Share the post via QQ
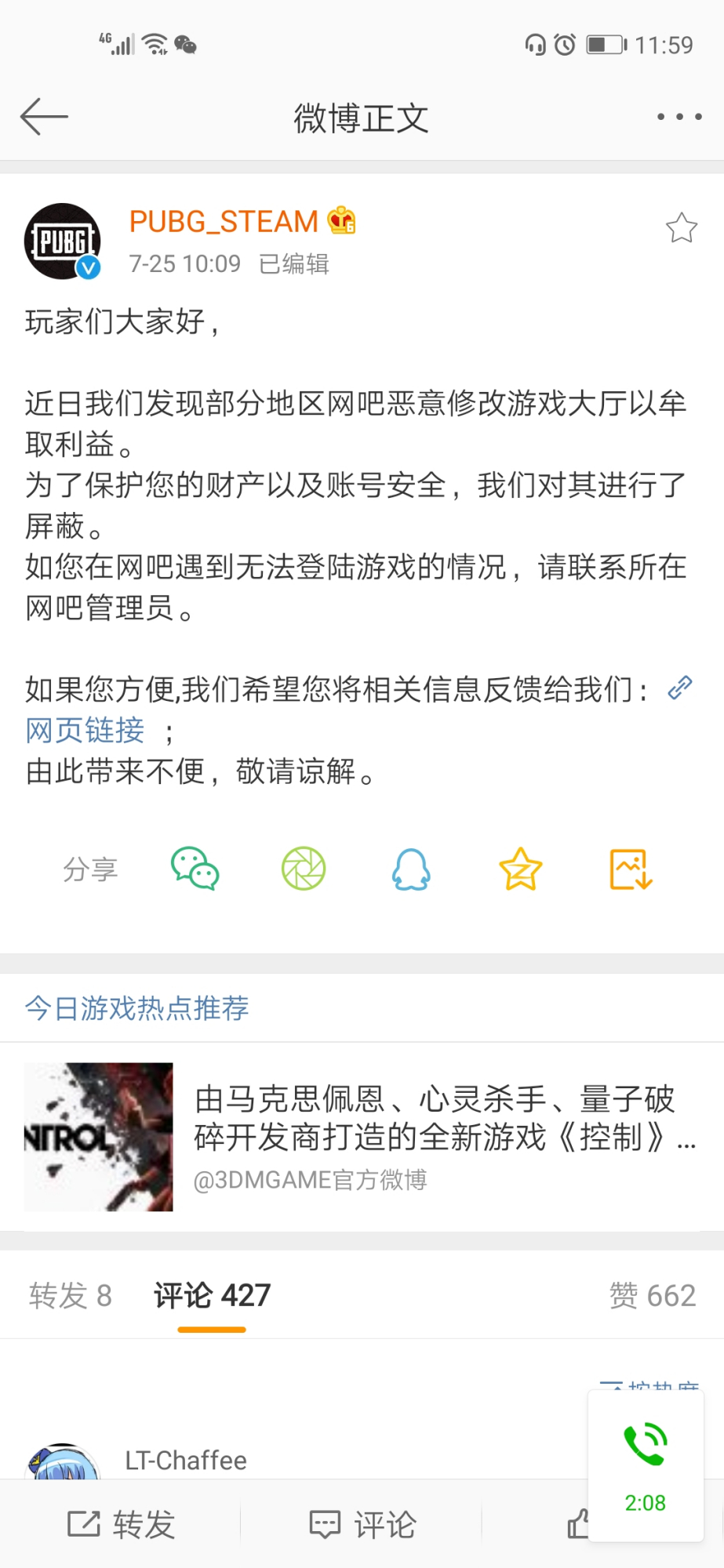This screenshot has width=724, height=1568. click(x=410, y=869)
